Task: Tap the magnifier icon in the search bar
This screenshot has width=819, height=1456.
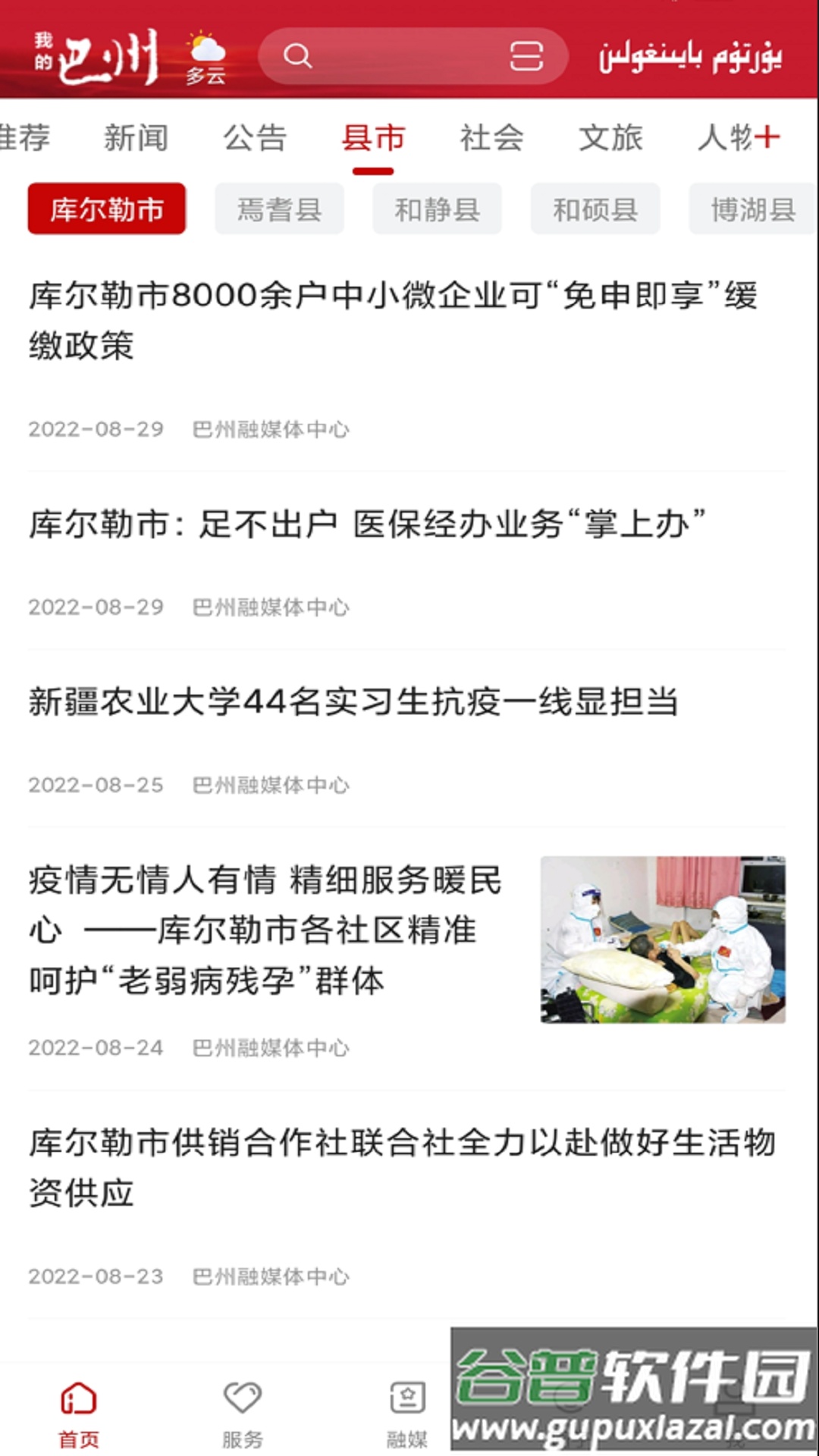Action: [299, 55]
